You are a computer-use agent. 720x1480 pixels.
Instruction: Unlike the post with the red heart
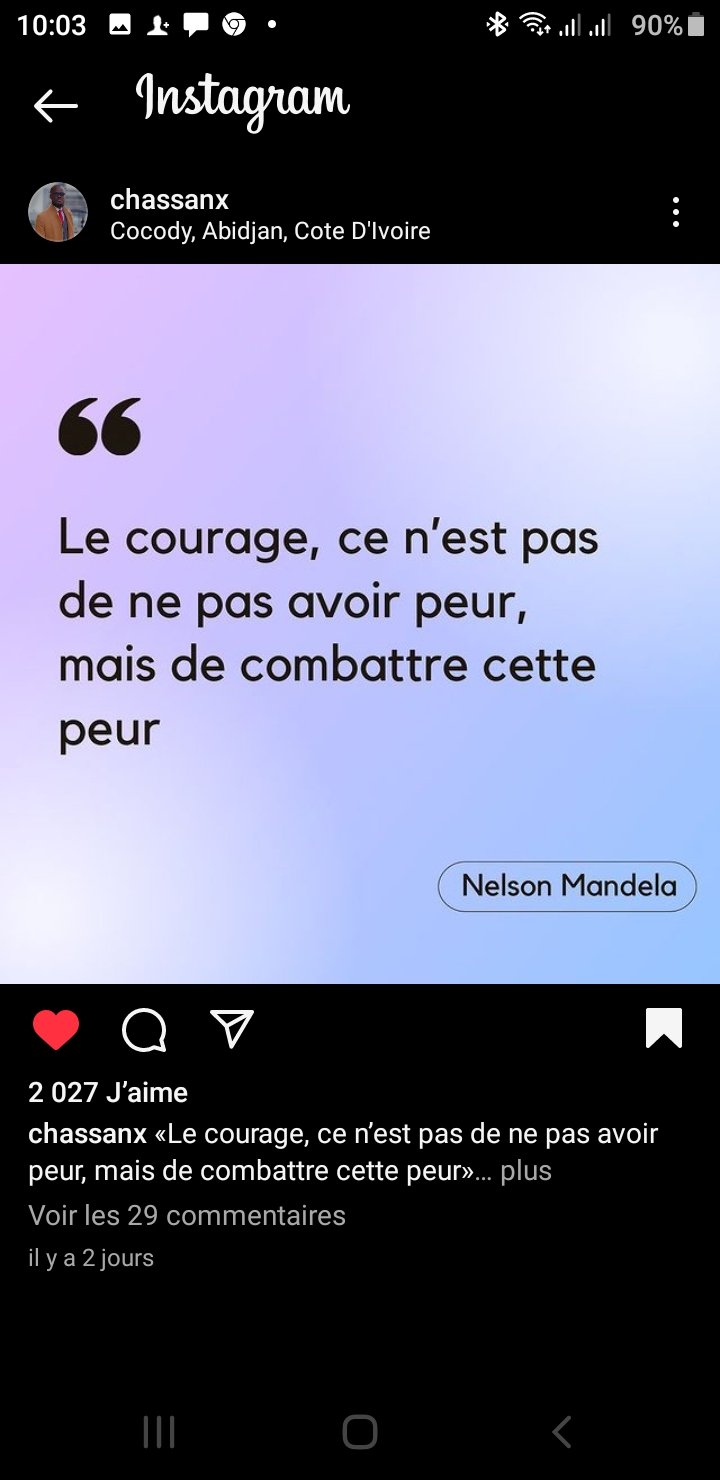tap(56, 1029)
